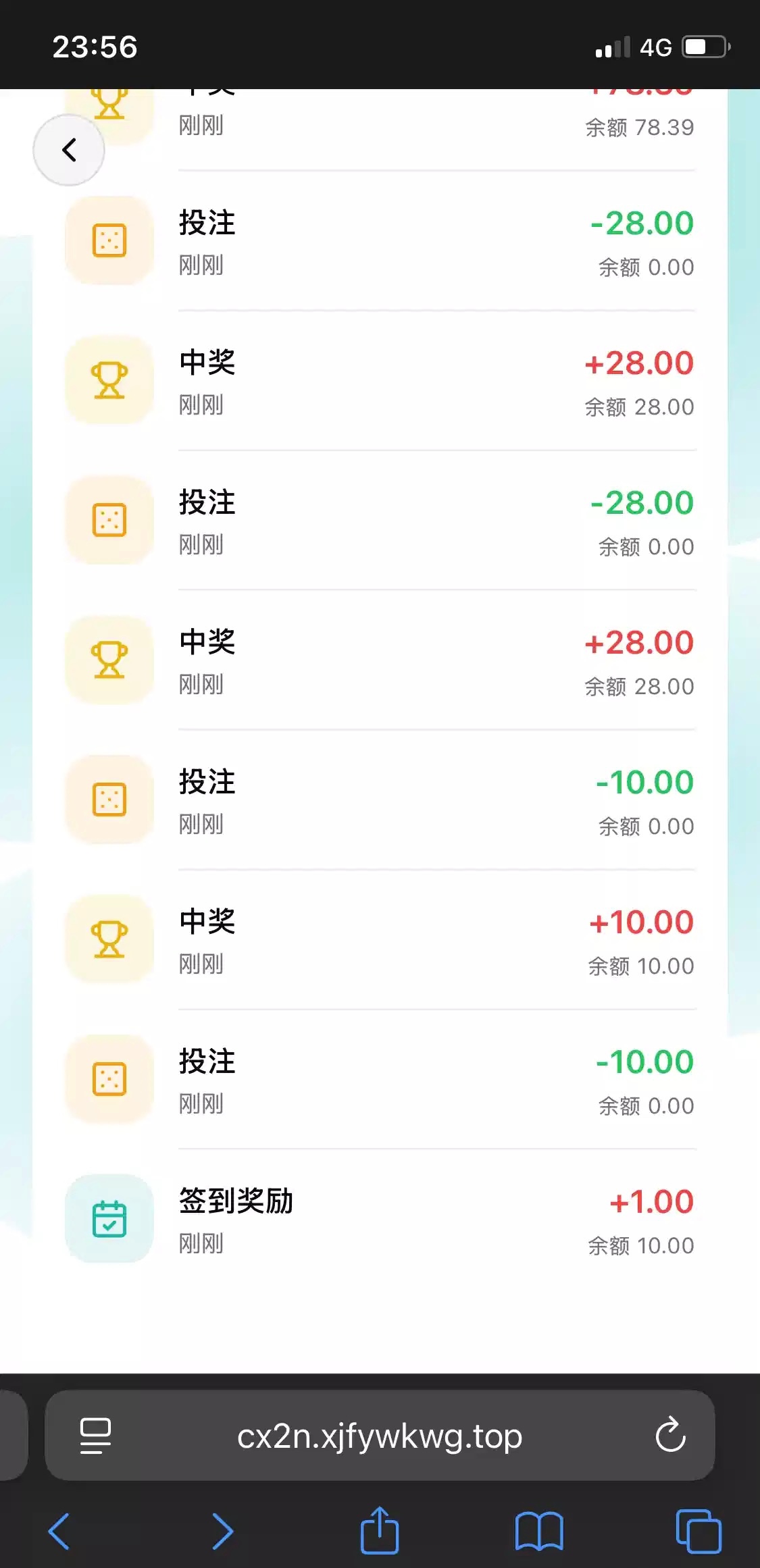Share this web page

[380, 1530]
